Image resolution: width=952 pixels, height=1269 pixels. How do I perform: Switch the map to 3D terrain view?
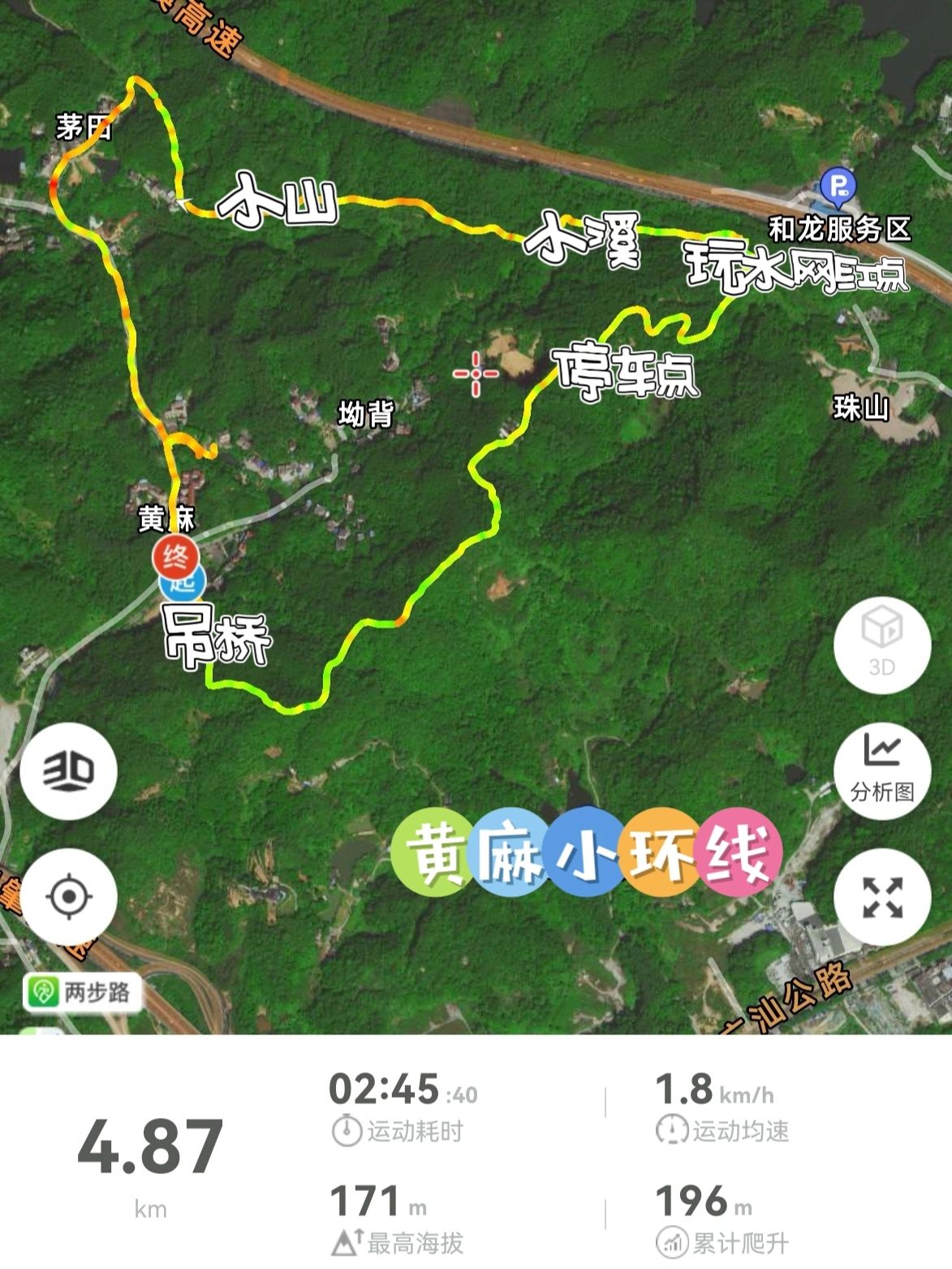69,770
